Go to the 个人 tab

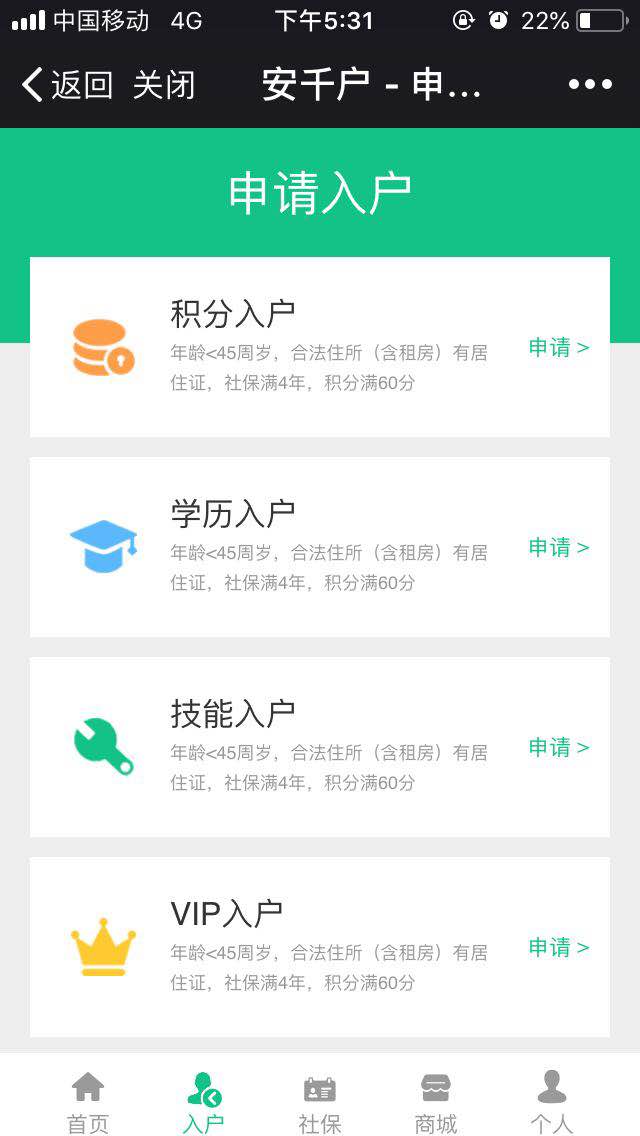[x=552, y=1102]
